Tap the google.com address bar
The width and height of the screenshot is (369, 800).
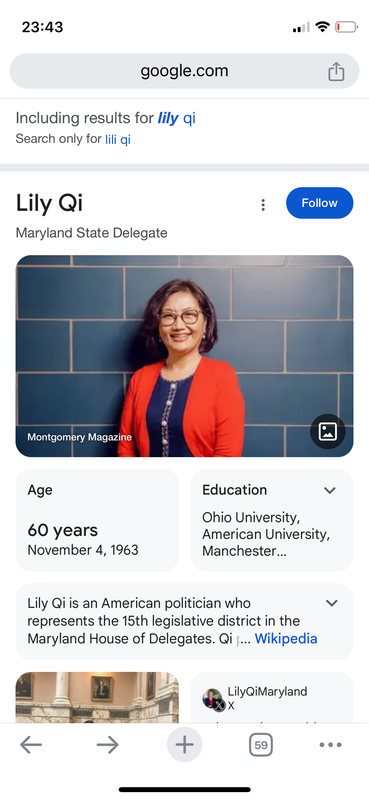[x=184, y=71]
